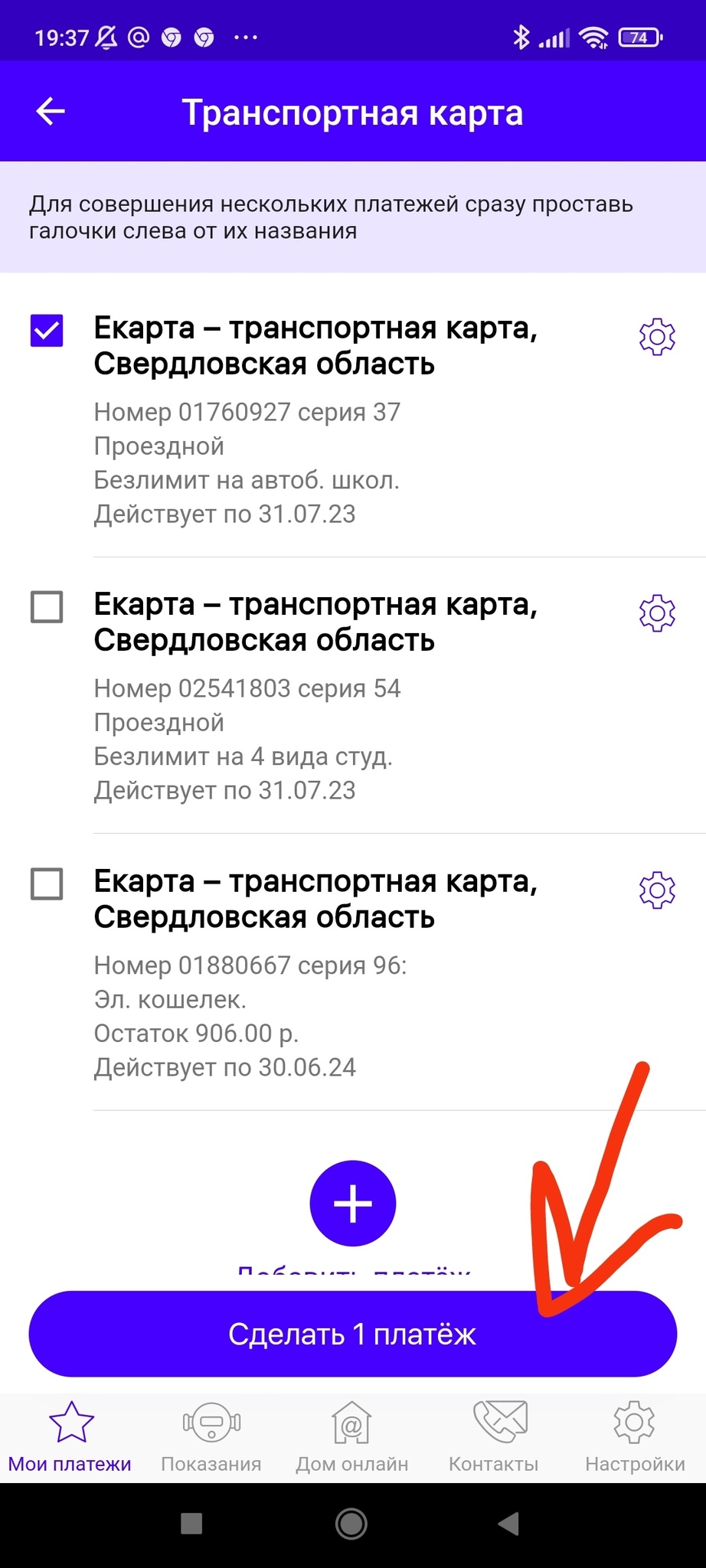Check the checkbox for card 02541803
This screenshot has width=706, height=1568.
(47, 607)
